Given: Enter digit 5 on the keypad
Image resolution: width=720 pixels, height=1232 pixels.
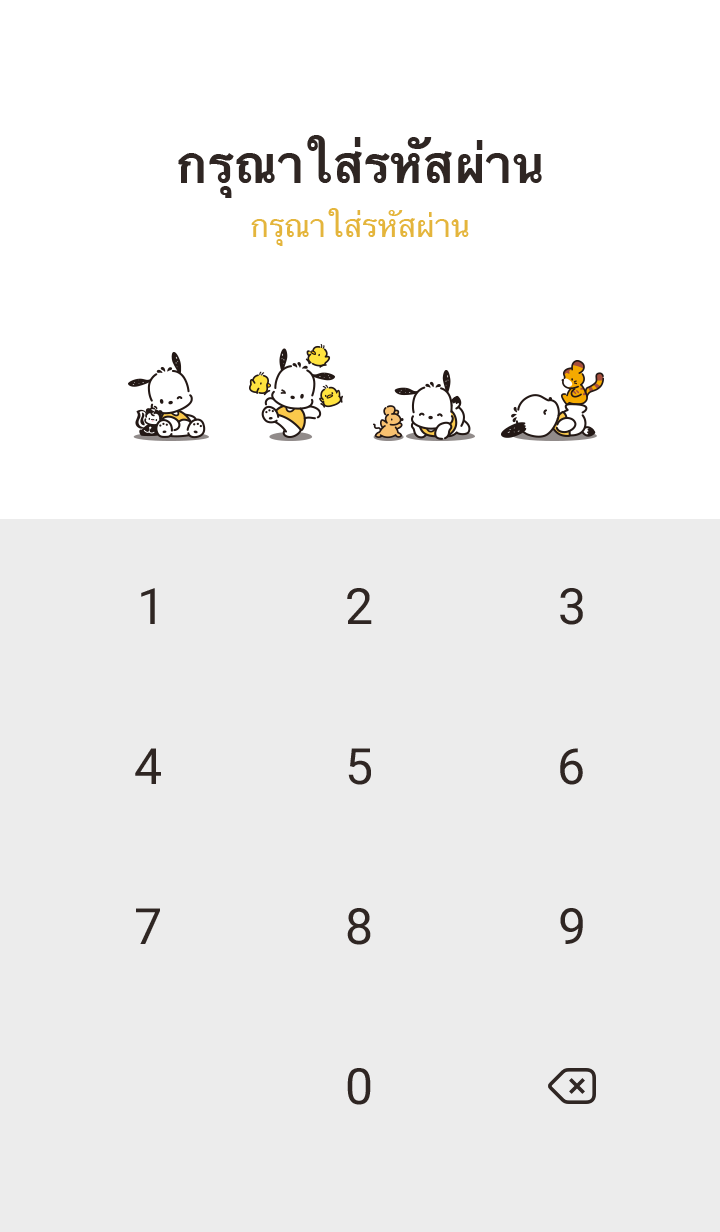Looking at the screenshot, I should (359, 768).
